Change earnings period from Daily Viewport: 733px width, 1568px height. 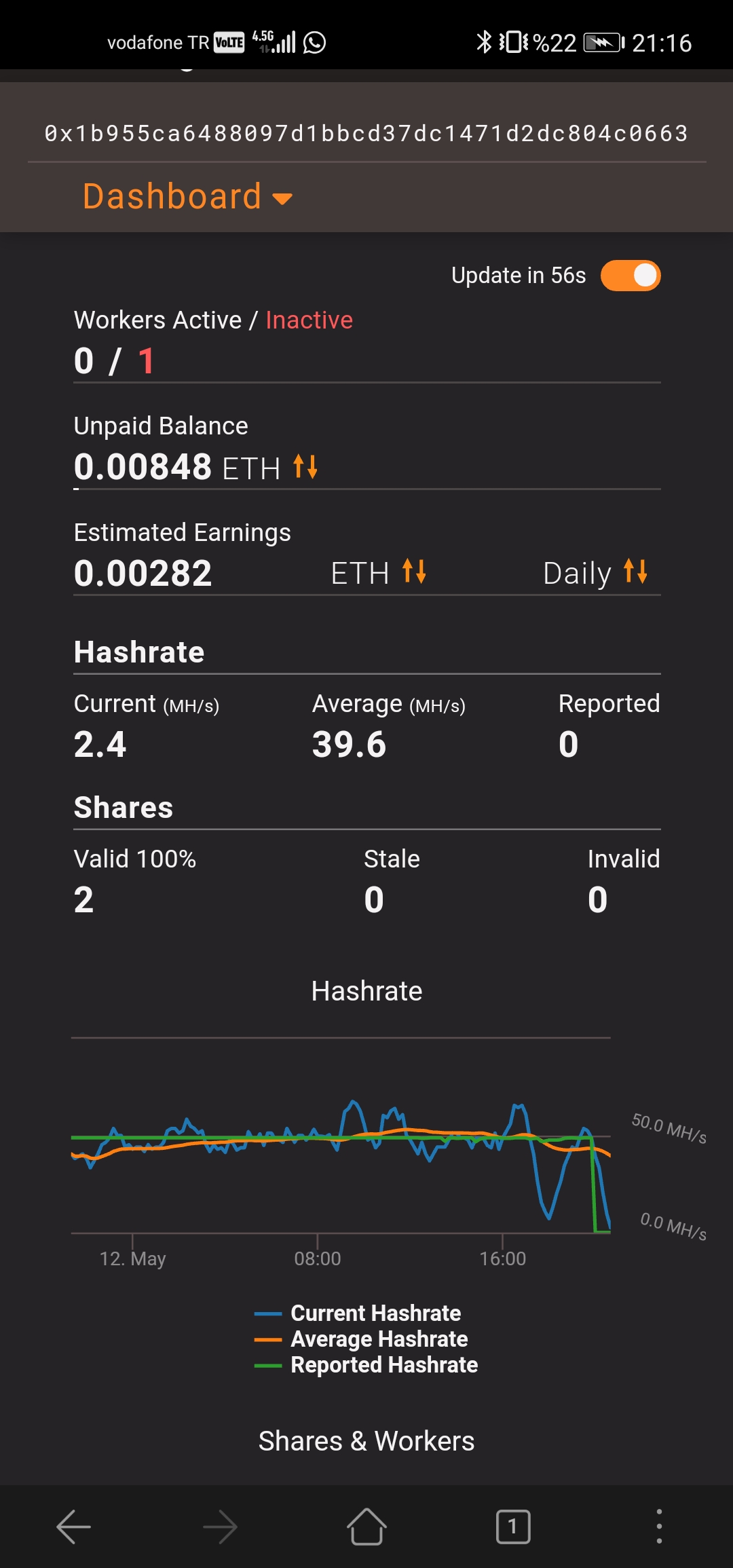pyautogui.click(x=635, y=572)
